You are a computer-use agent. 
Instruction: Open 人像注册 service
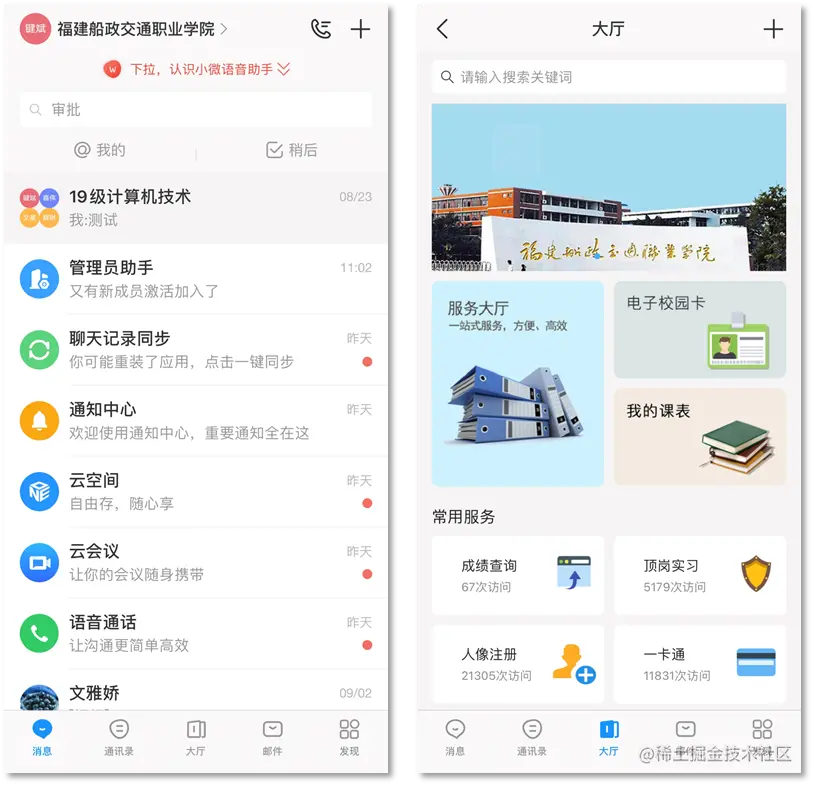point(518,664)
